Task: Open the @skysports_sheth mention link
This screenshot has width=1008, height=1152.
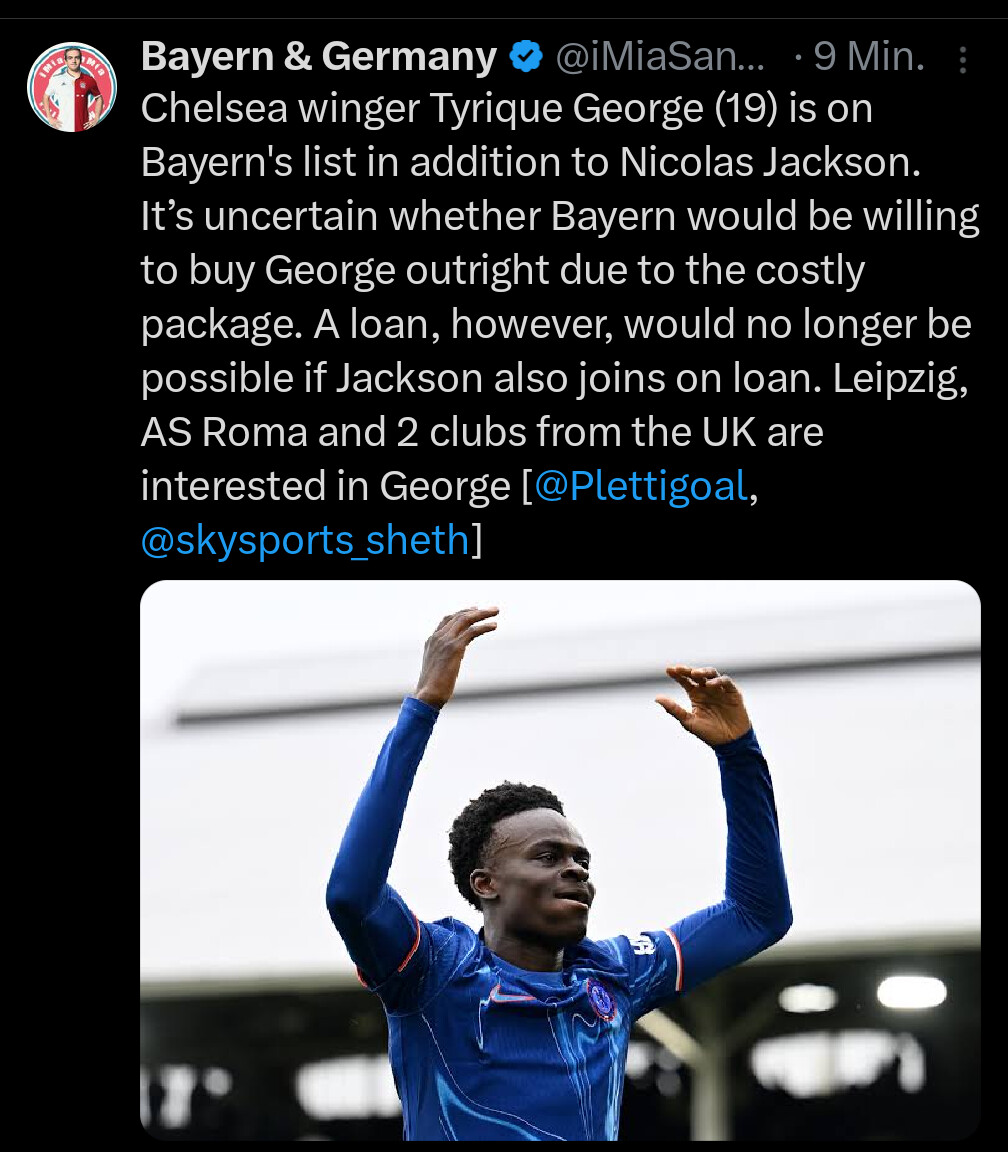Action: 305,539
